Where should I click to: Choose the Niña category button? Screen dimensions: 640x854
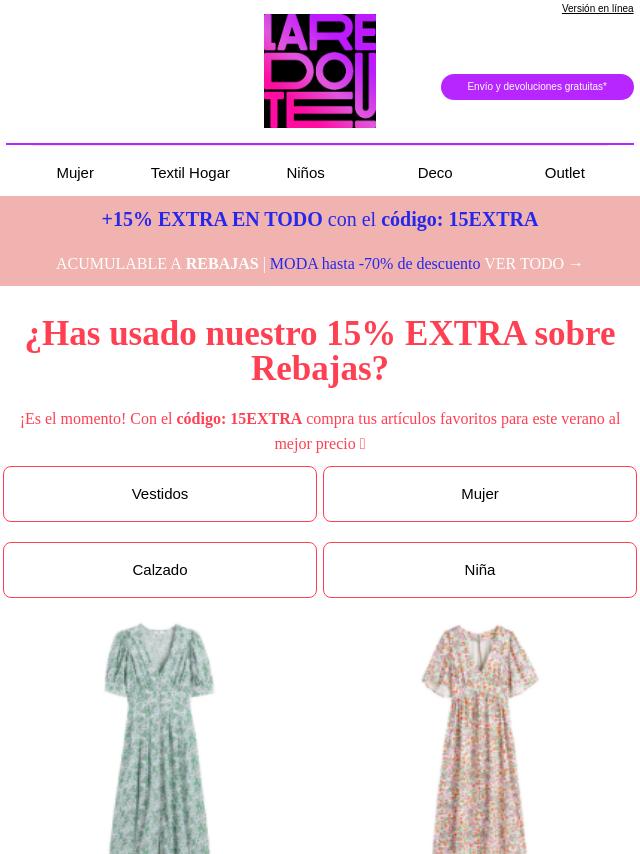[x=480, y=570]
